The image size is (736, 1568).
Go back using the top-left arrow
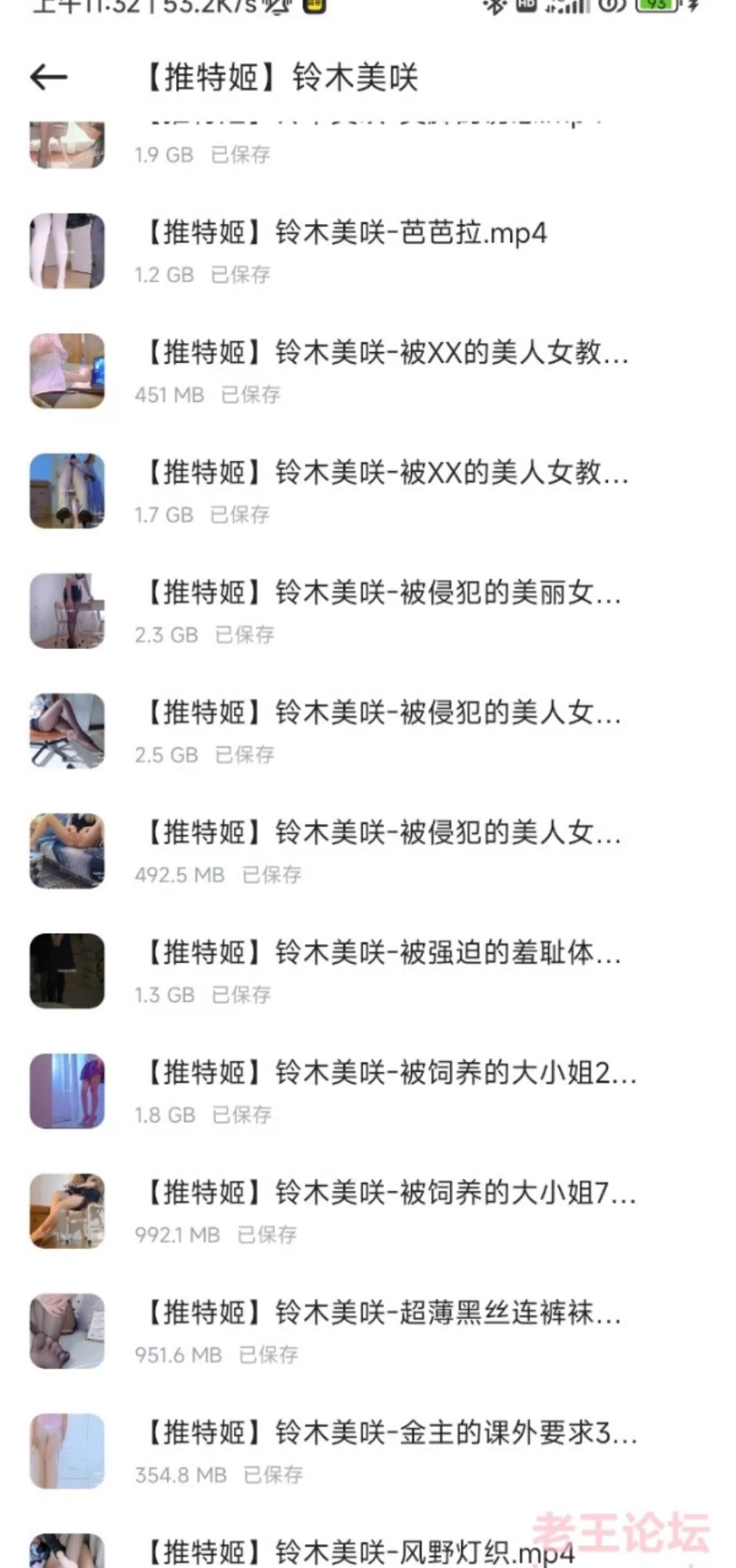click(x=49, y=77)
